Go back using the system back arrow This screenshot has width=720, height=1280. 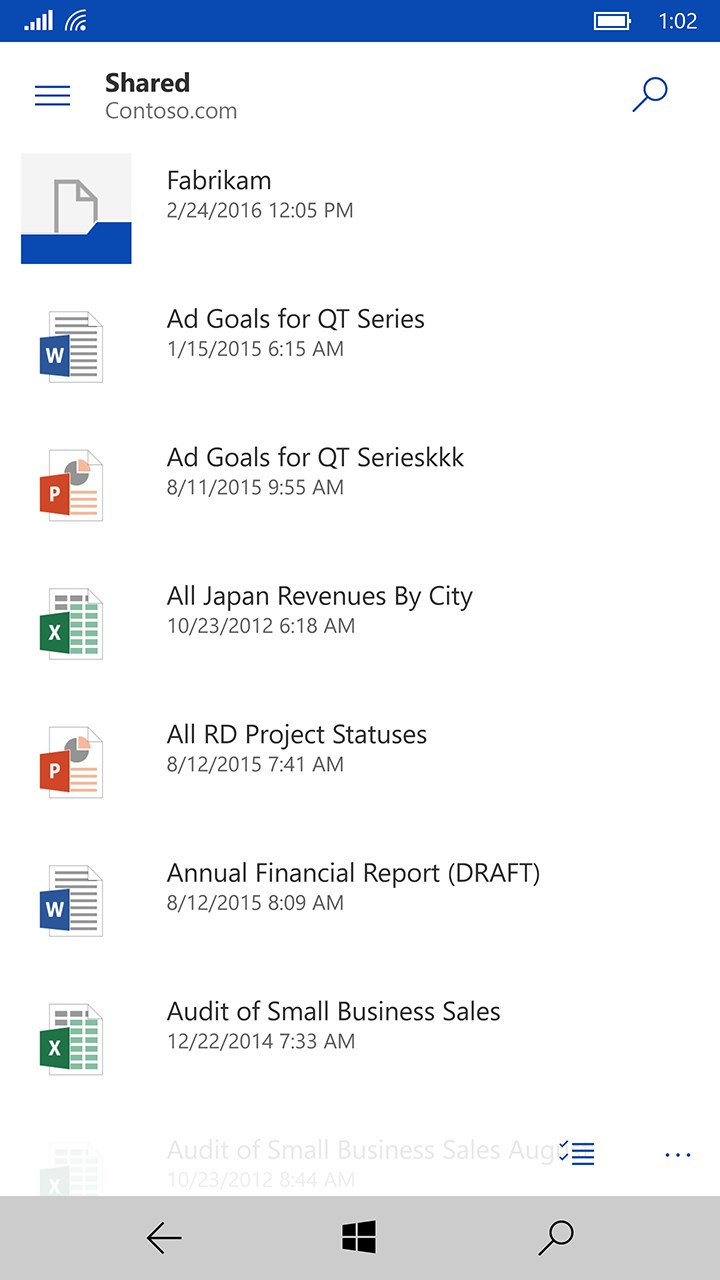(x=164, y=1238)
